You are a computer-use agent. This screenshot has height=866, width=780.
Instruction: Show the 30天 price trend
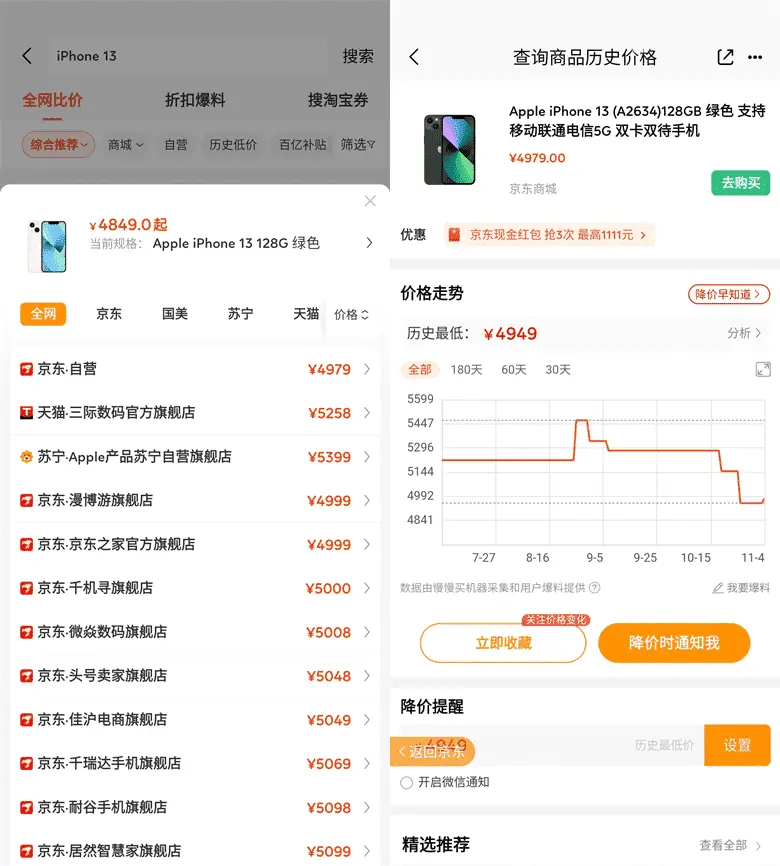click(x=558, y=370)
